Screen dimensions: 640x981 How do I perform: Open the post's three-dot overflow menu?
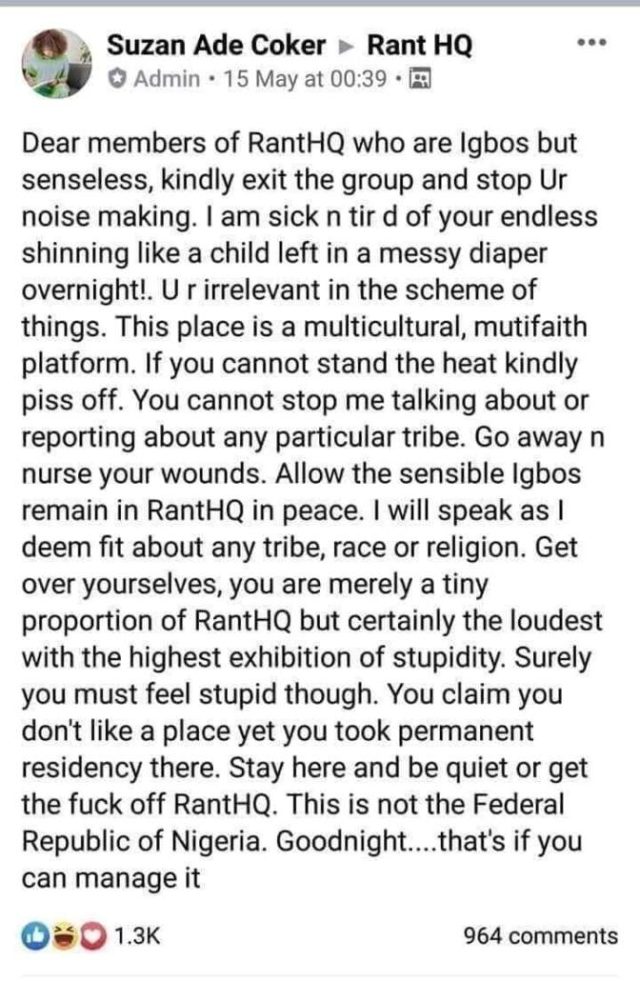pos(592,43)
